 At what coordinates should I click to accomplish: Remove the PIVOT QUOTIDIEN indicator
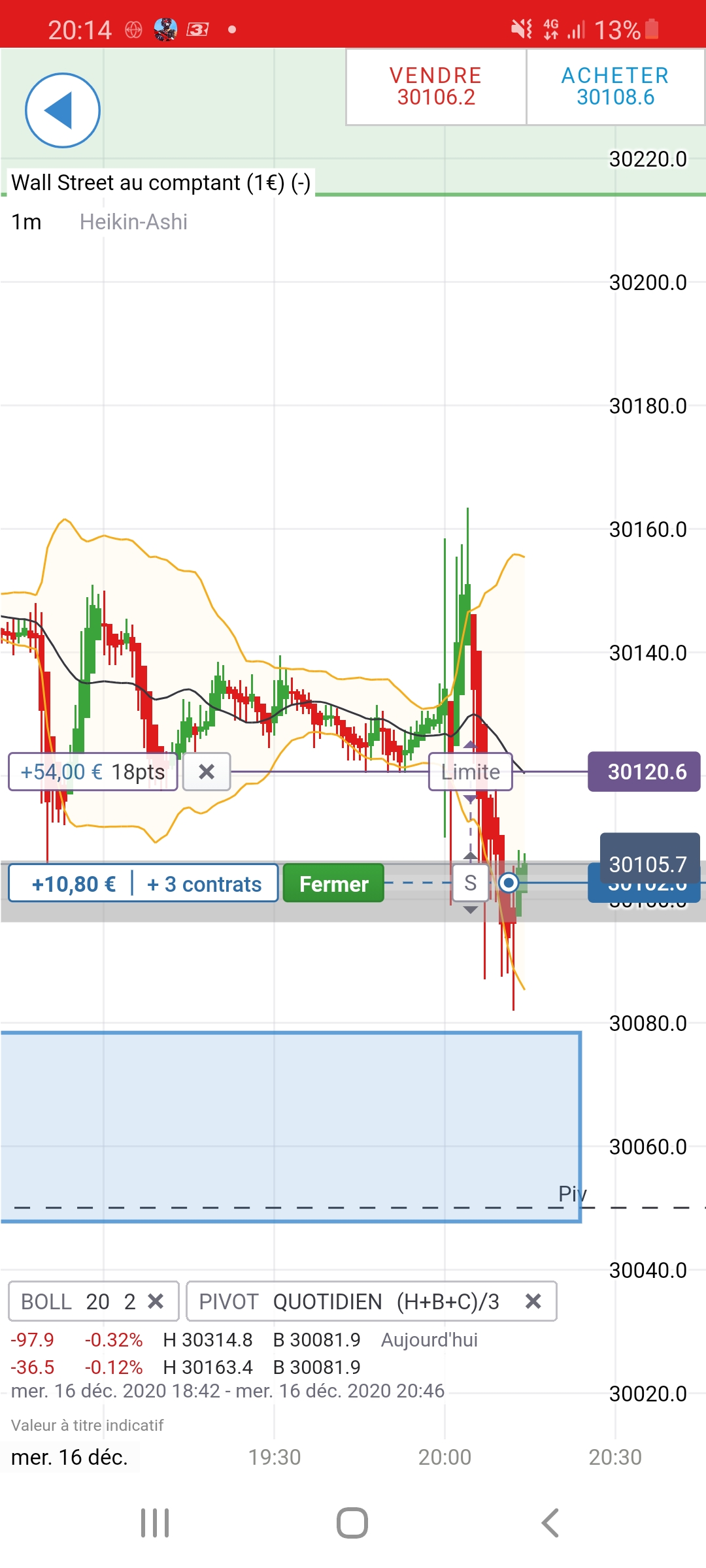coord(533,1301)
